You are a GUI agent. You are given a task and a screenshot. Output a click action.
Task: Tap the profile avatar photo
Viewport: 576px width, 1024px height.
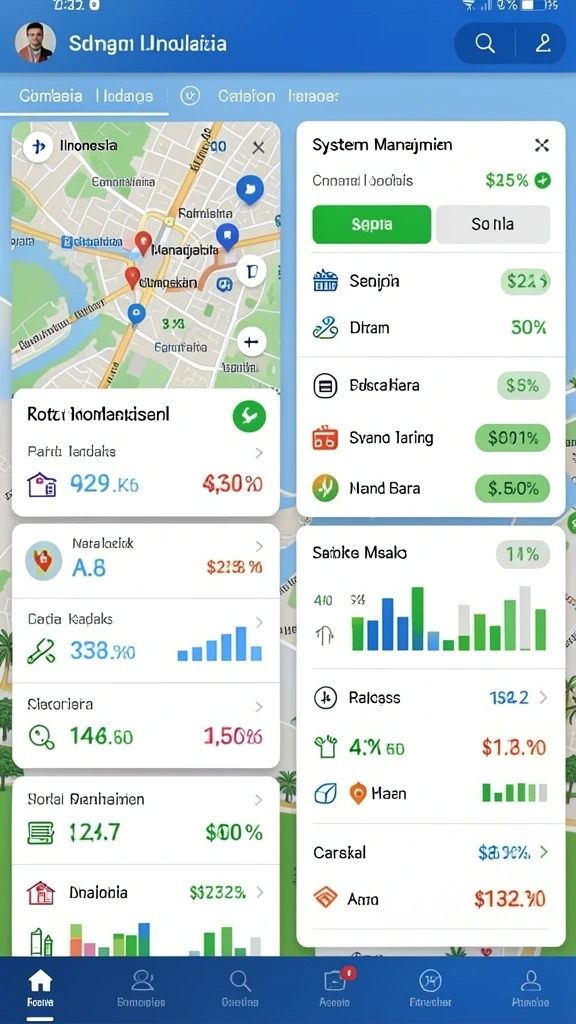tap(34, 42)
